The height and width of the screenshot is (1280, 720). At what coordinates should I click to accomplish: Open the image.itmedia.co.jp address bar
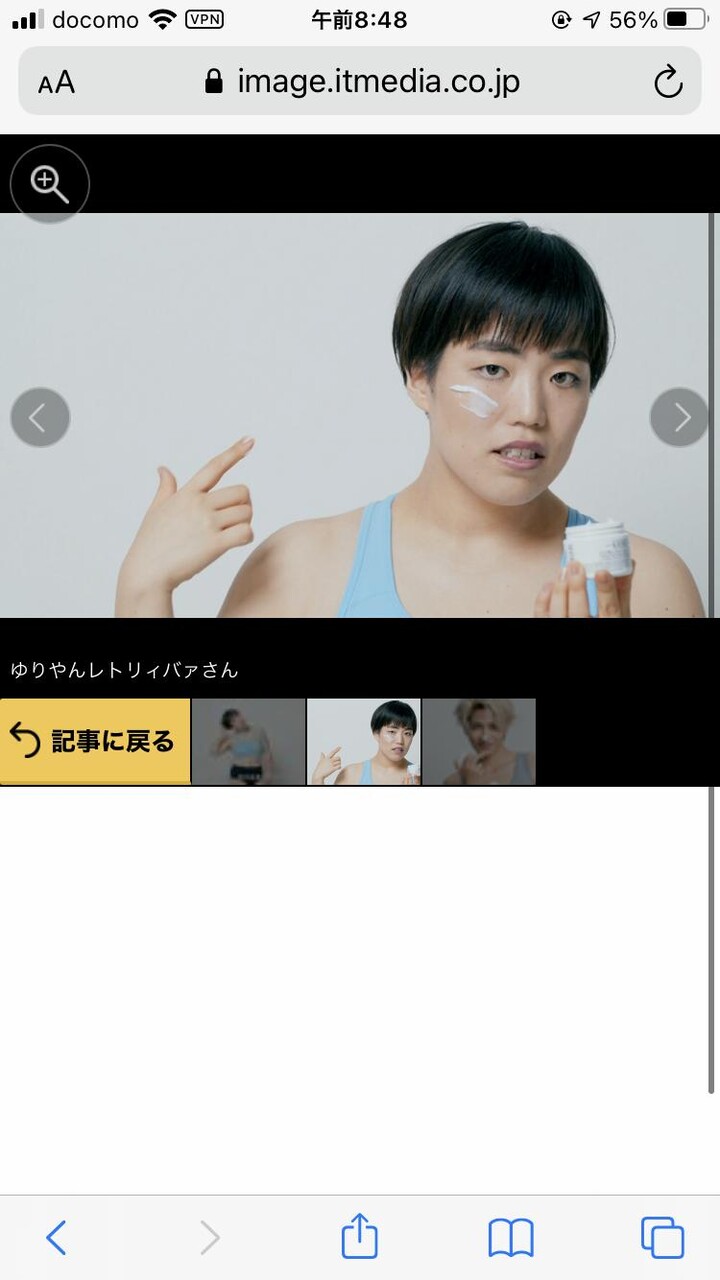click(x=377, y=82)
